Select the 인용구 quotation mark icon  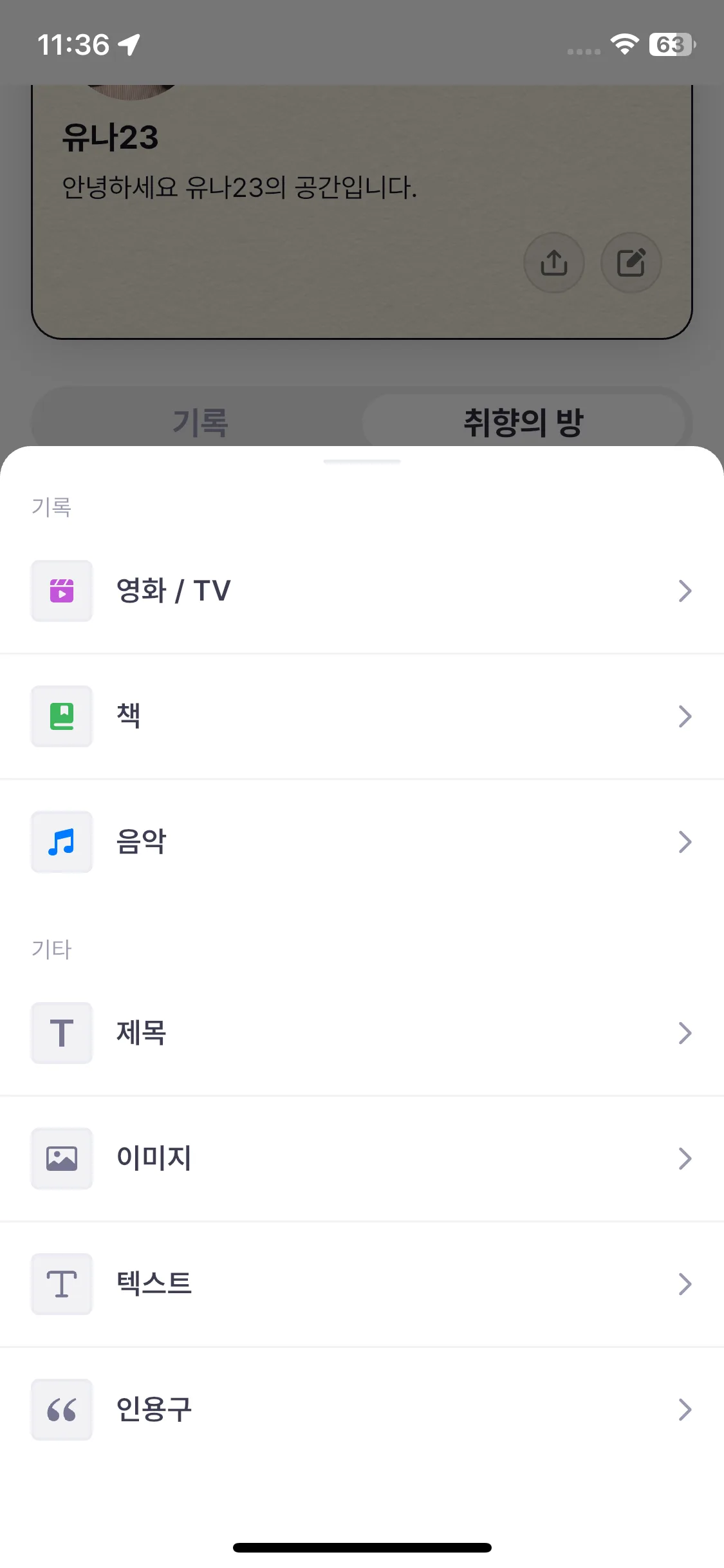(61, 1410)
